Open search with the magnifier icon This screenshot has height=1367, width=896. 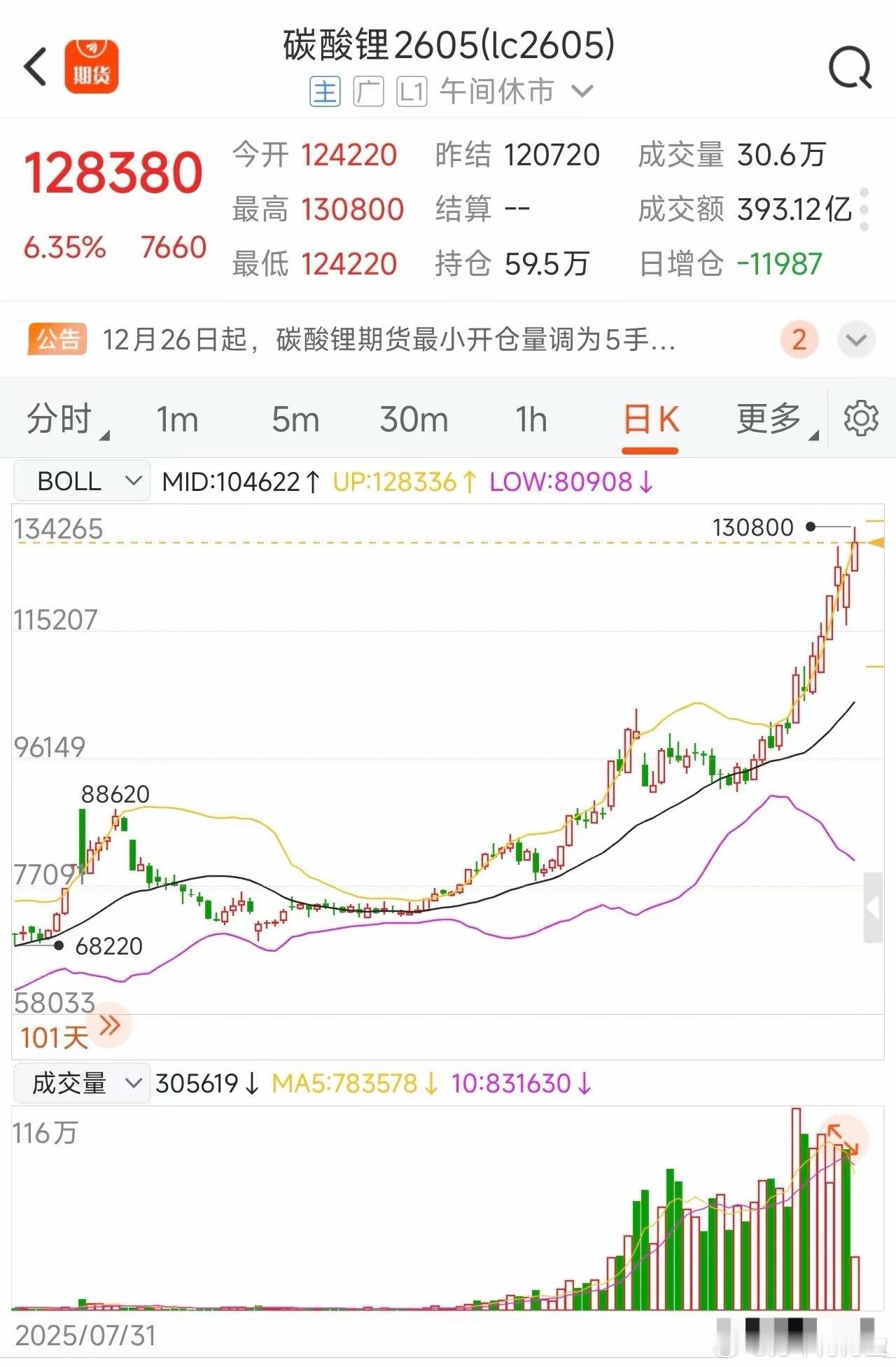pos(850,68)
